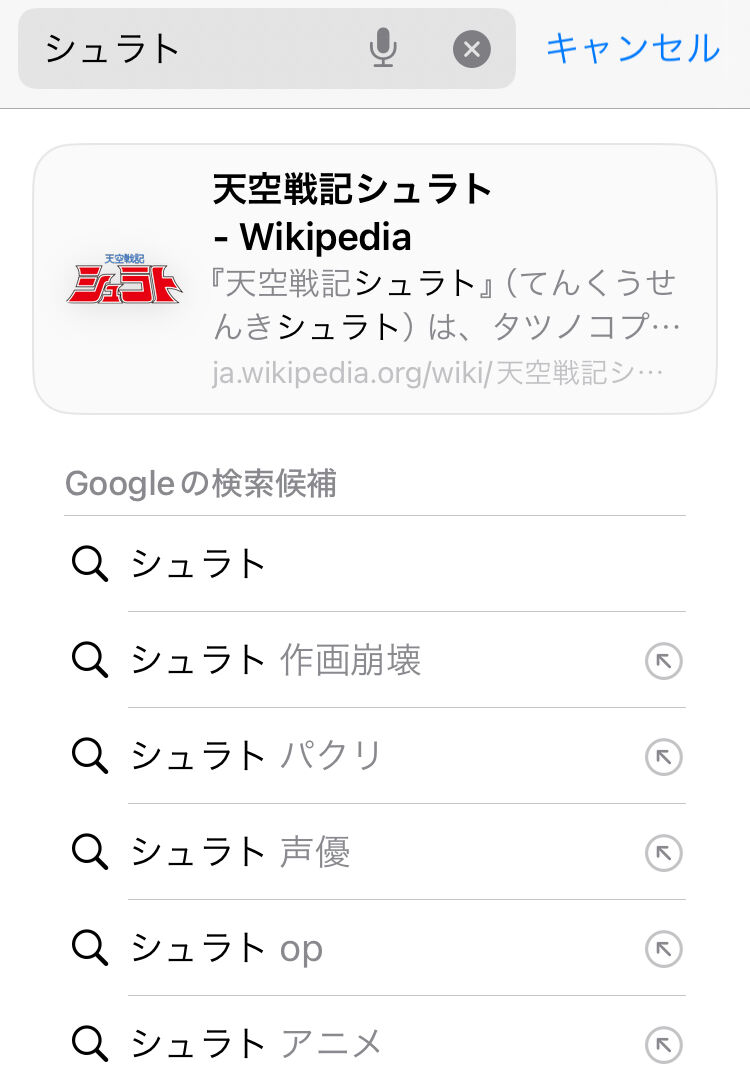Open the シュラト アニメ suggestion
Screen dimensions: 750x1081
pyautogui.click(x=257, y=1044)
